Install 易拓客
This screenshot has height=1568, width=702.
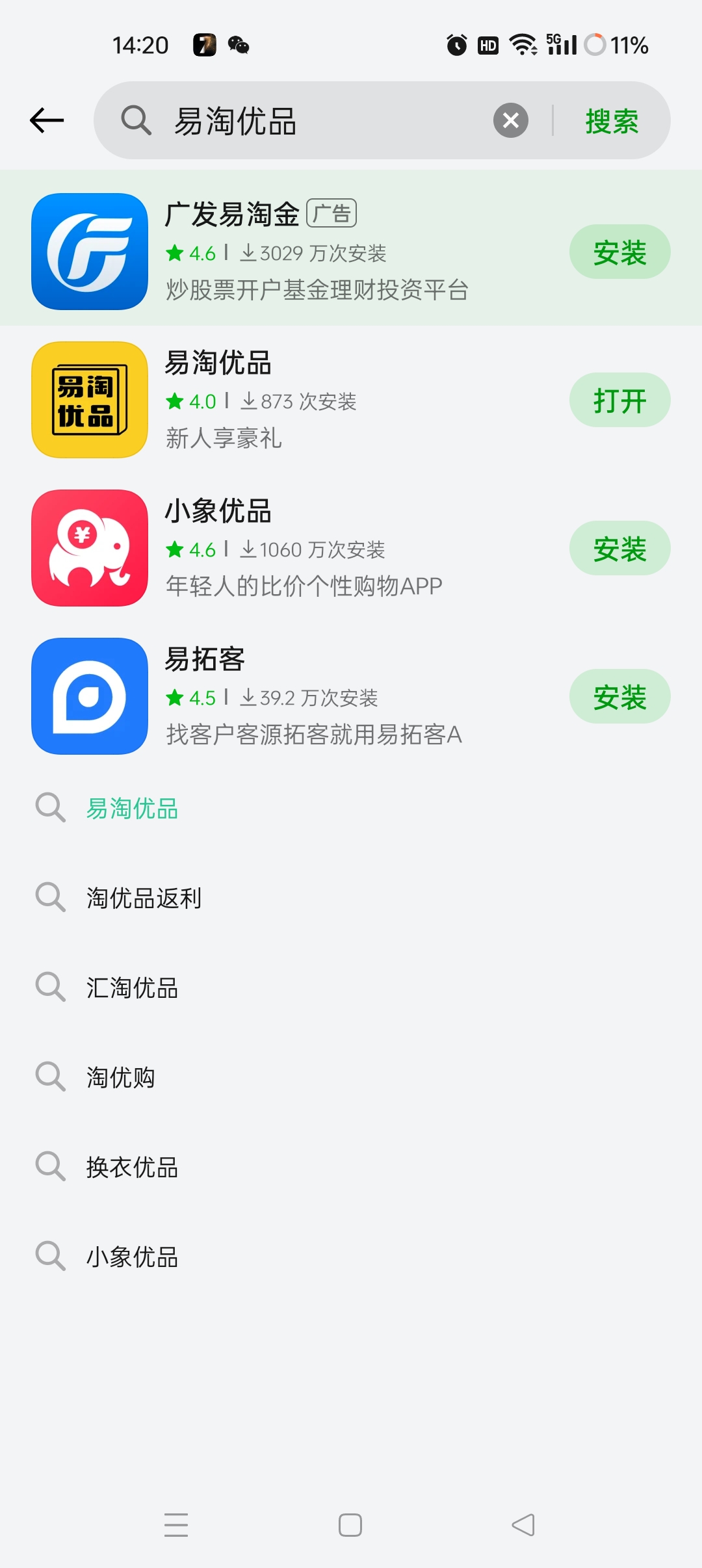coord(619,697)
